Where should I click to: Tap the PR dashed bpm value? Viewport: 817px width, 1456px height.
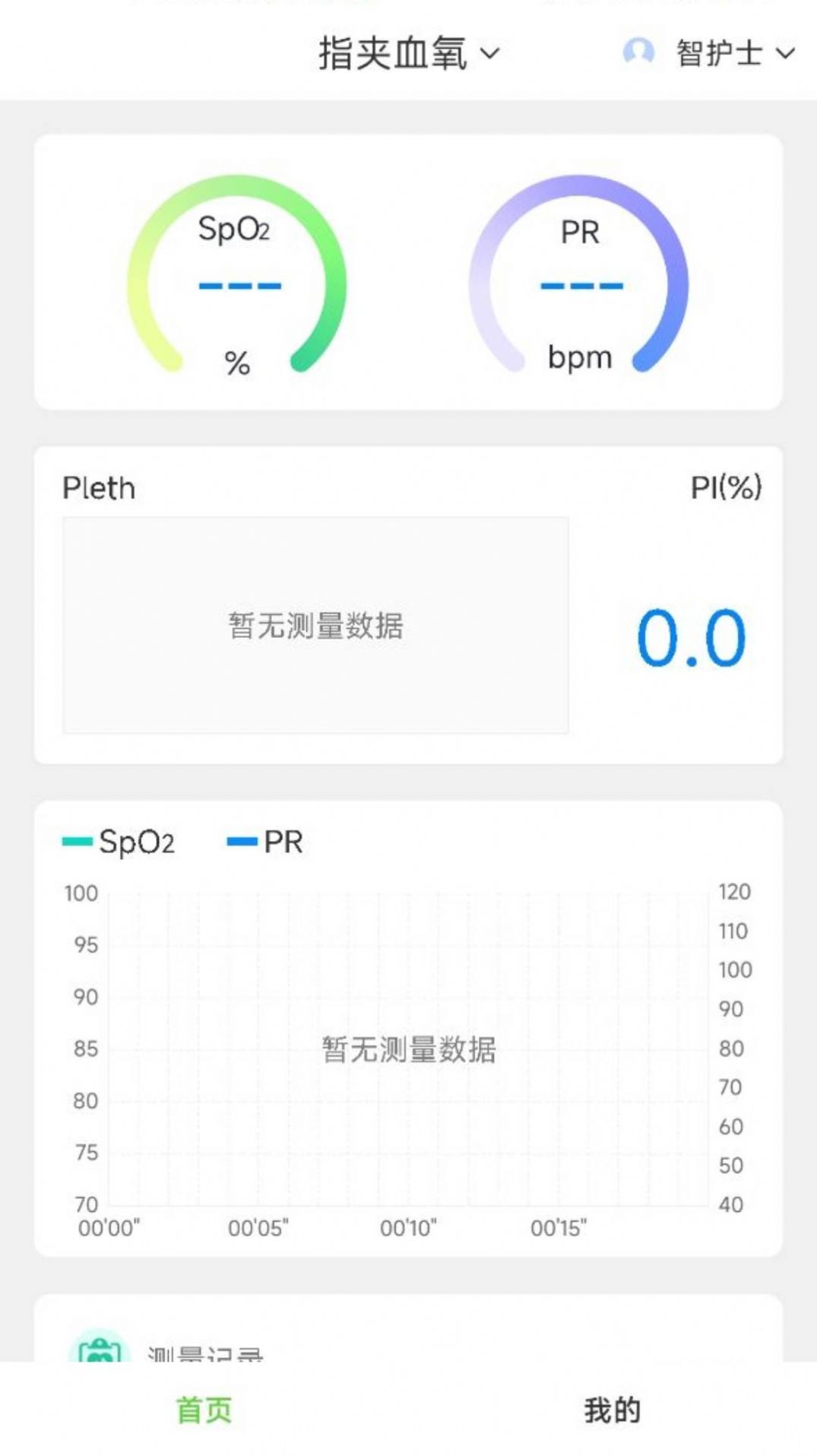coord(581,285)
